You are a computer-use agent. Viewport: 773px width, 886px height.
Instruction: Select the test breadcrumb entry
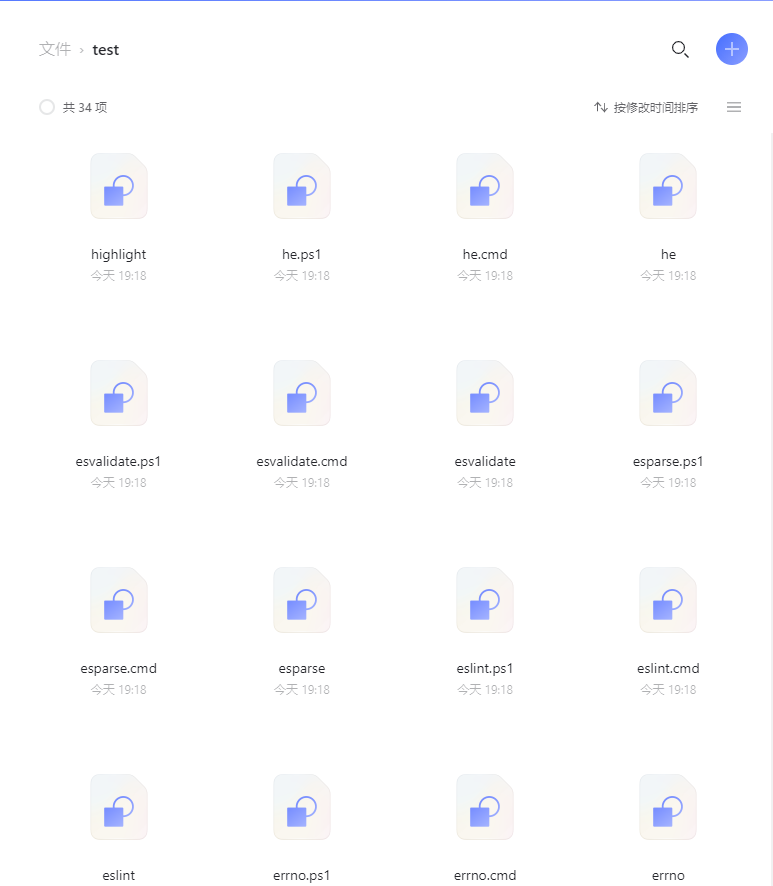(x=106, y=49)
